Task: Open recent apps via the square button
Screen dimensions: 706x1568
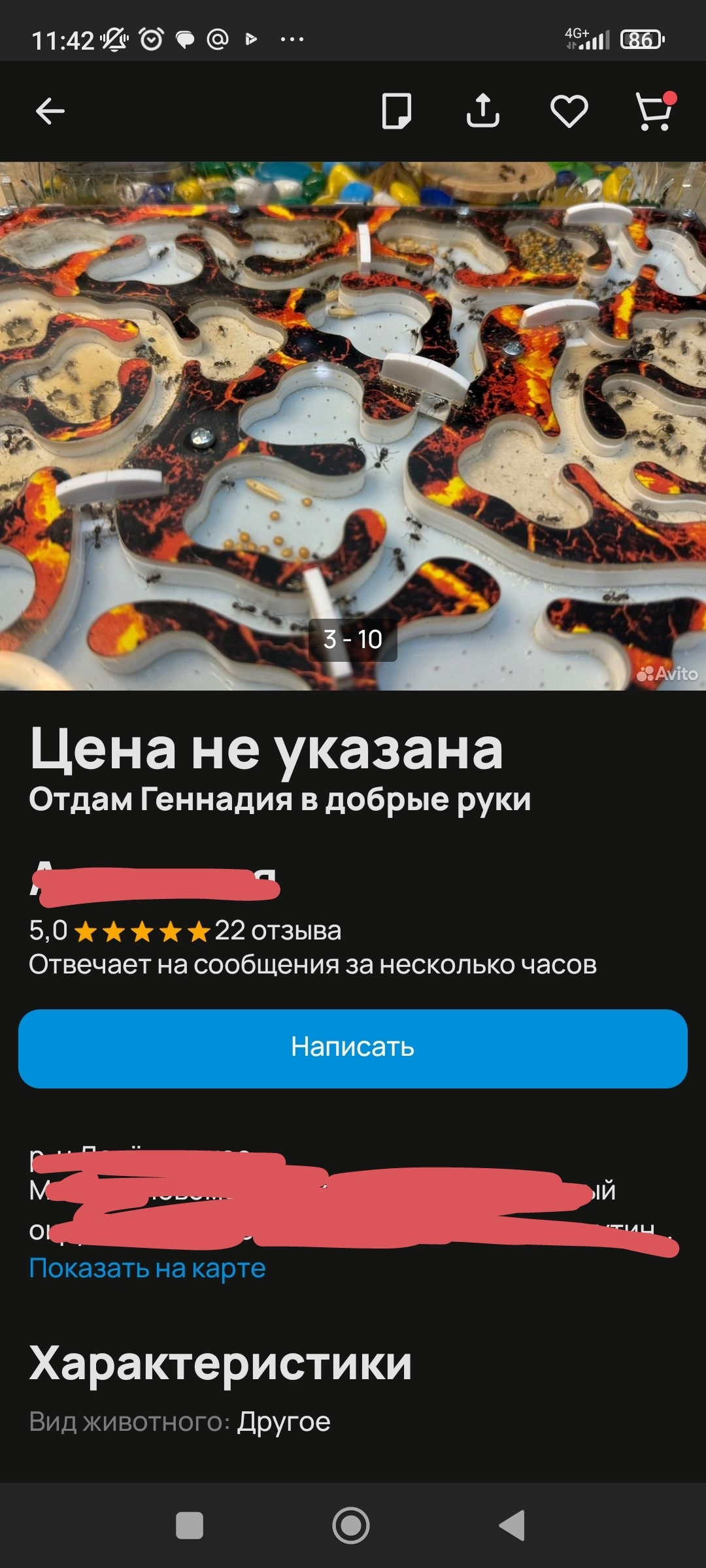Action: point(190,1526)
